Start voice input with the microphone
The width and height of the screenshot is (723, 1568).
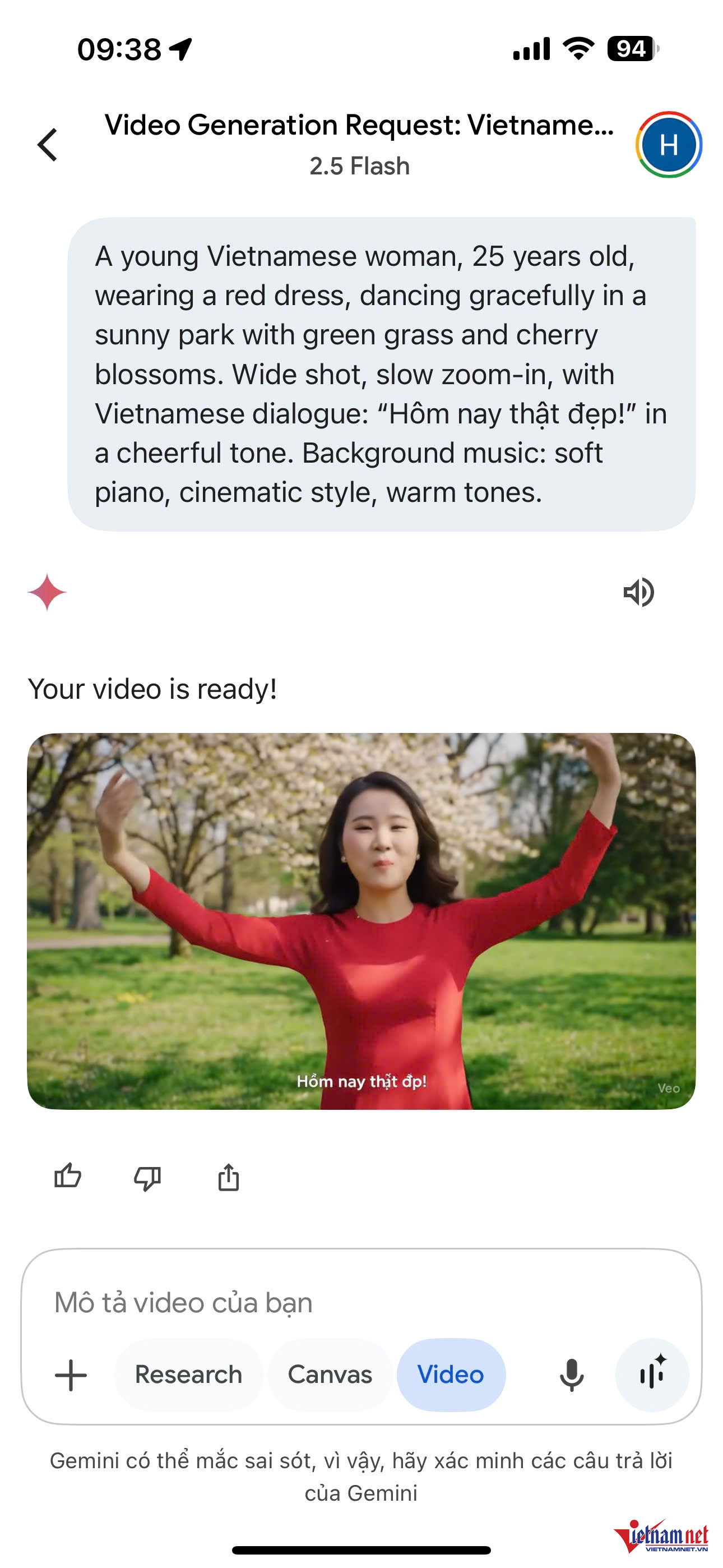tap(572, 1375)
